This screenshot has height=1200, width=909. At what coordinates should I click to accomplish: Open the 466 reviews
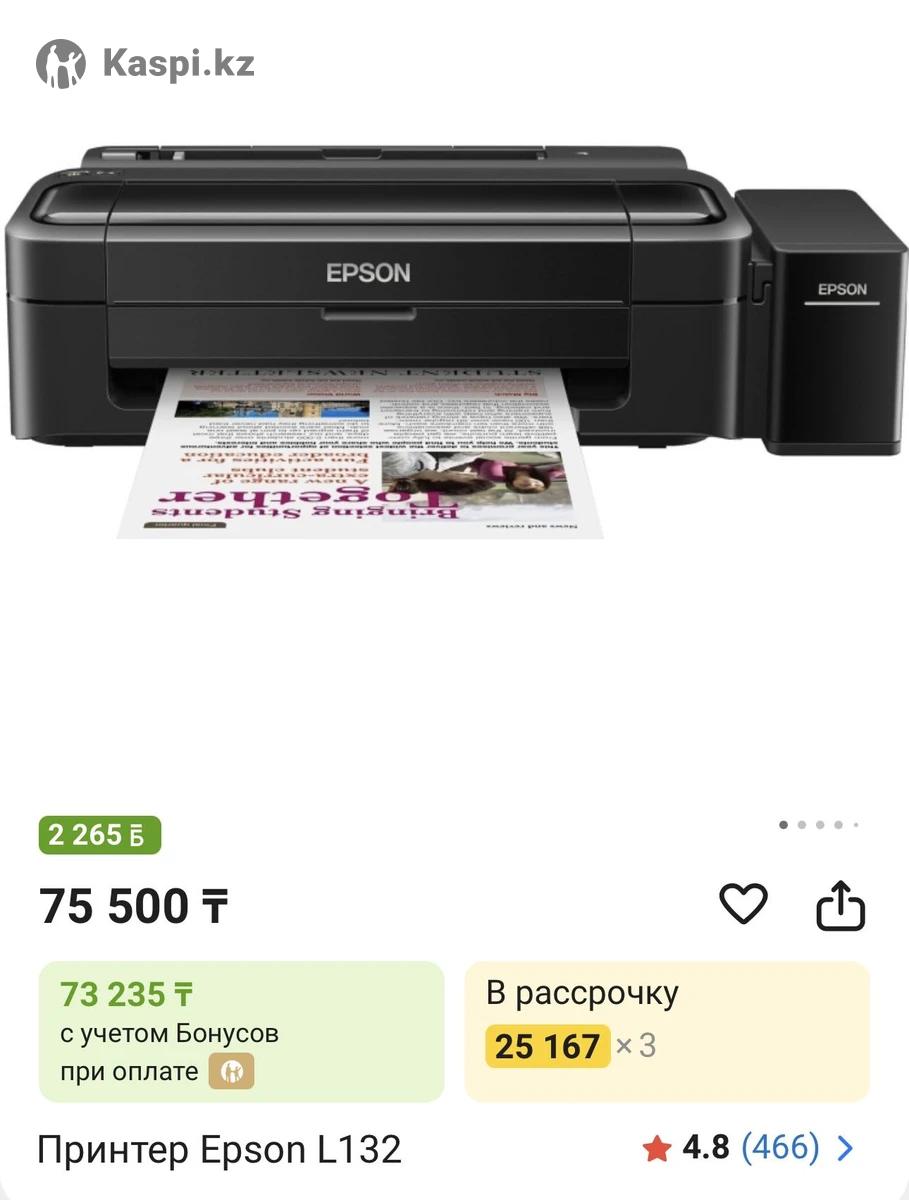(780, 1148)
